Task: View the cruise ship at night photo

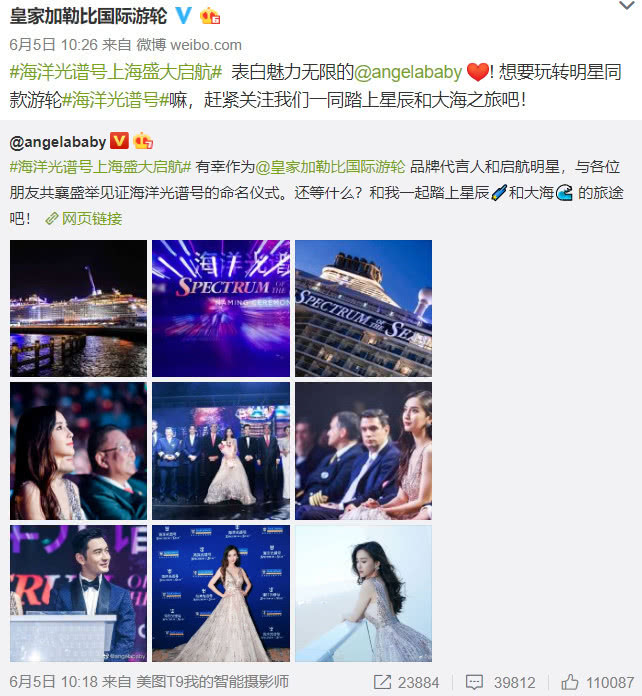Action: [79, 308]
